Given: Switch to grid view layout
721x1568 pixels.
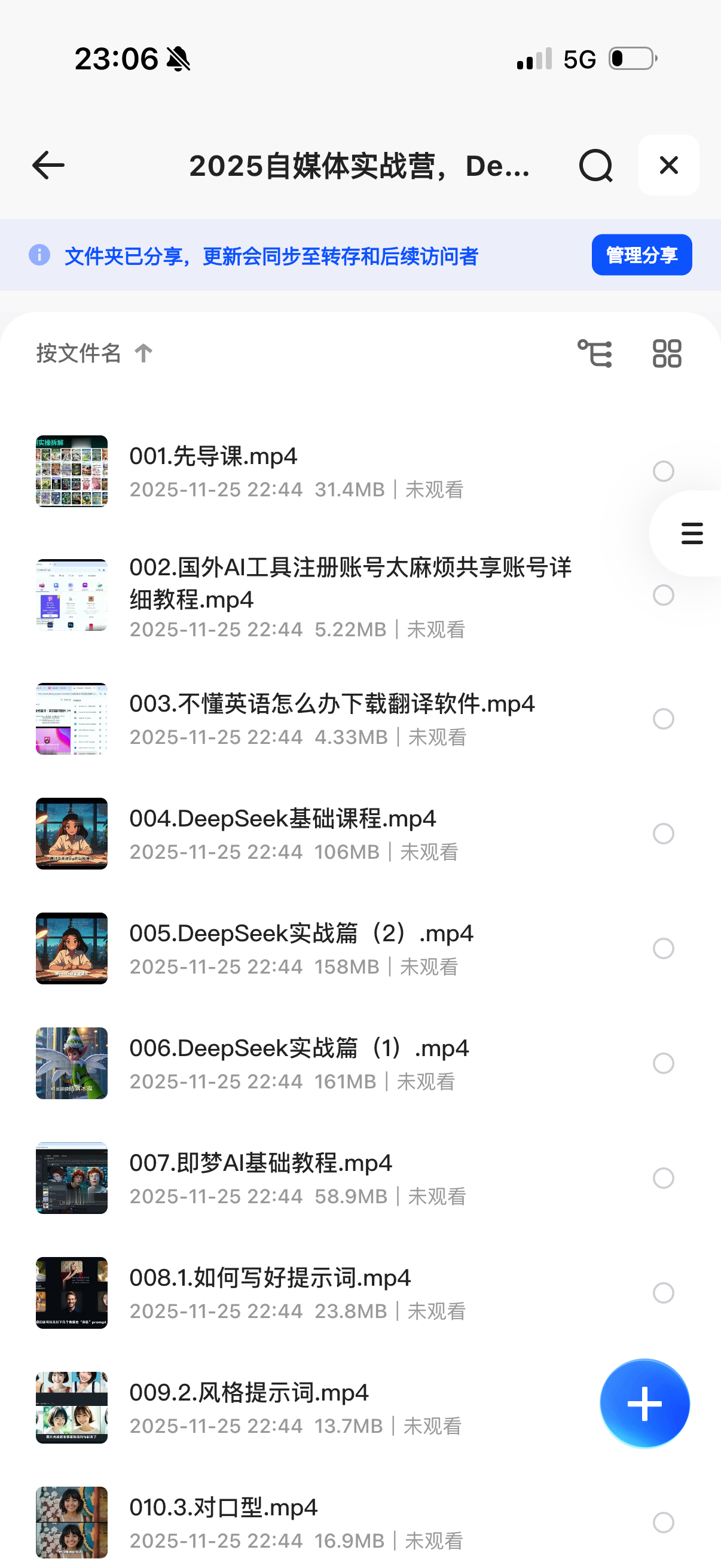Looking at the screenshot, I should [667, 353].
